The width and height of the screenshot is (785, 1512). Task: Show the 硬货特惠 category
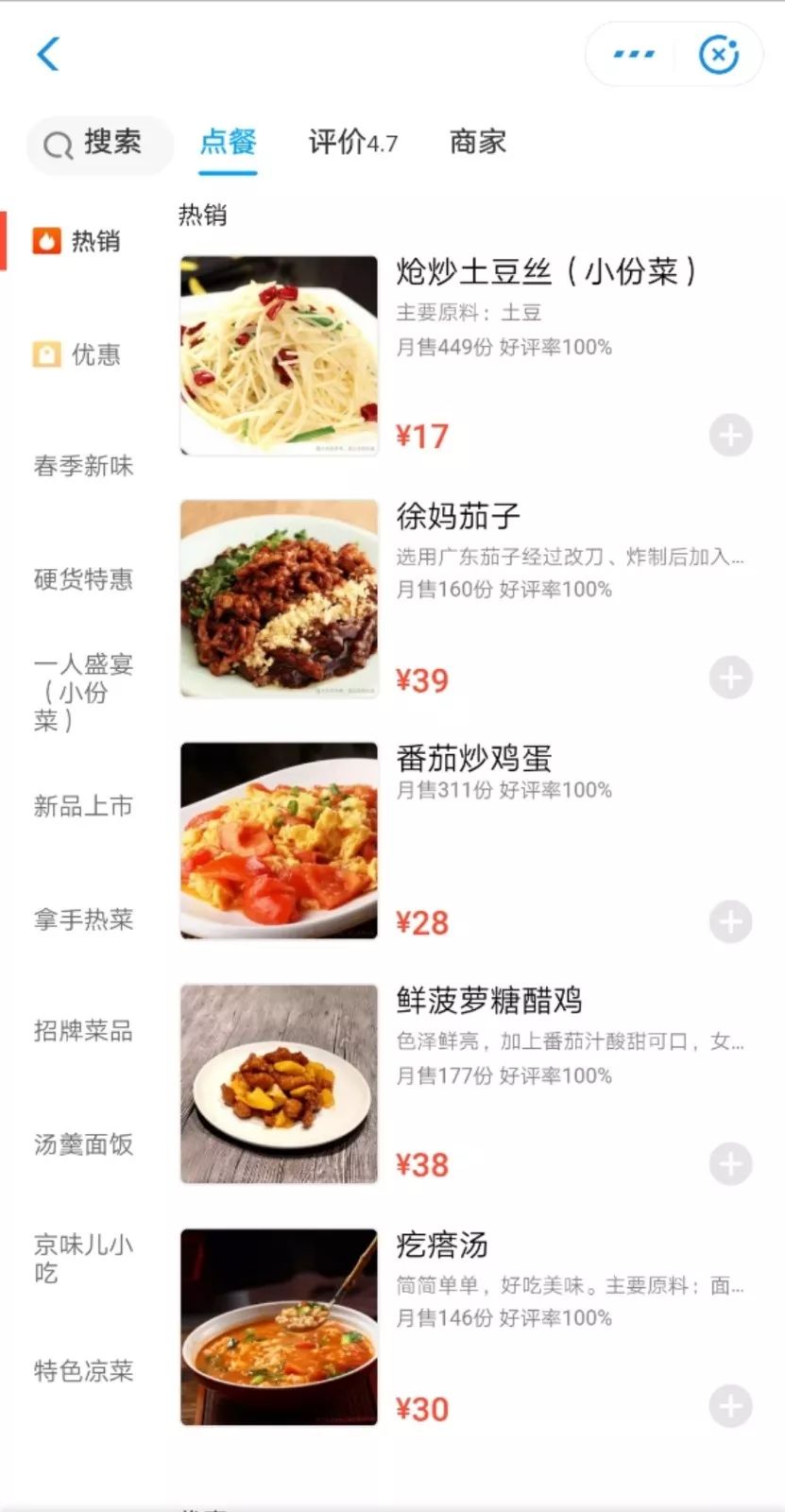83,579
